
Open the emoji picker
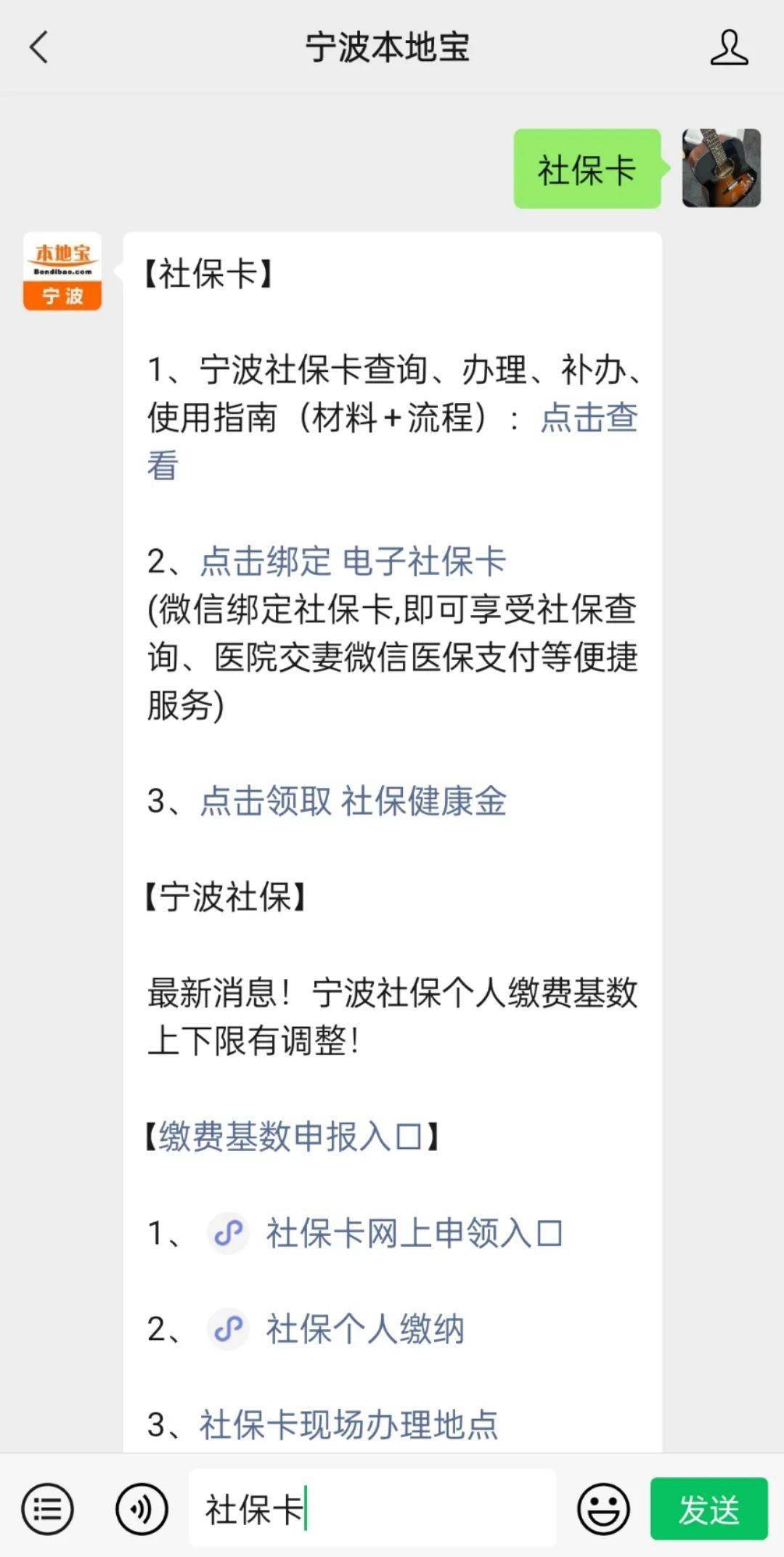pyautogui.click(x=603, y=1510)
